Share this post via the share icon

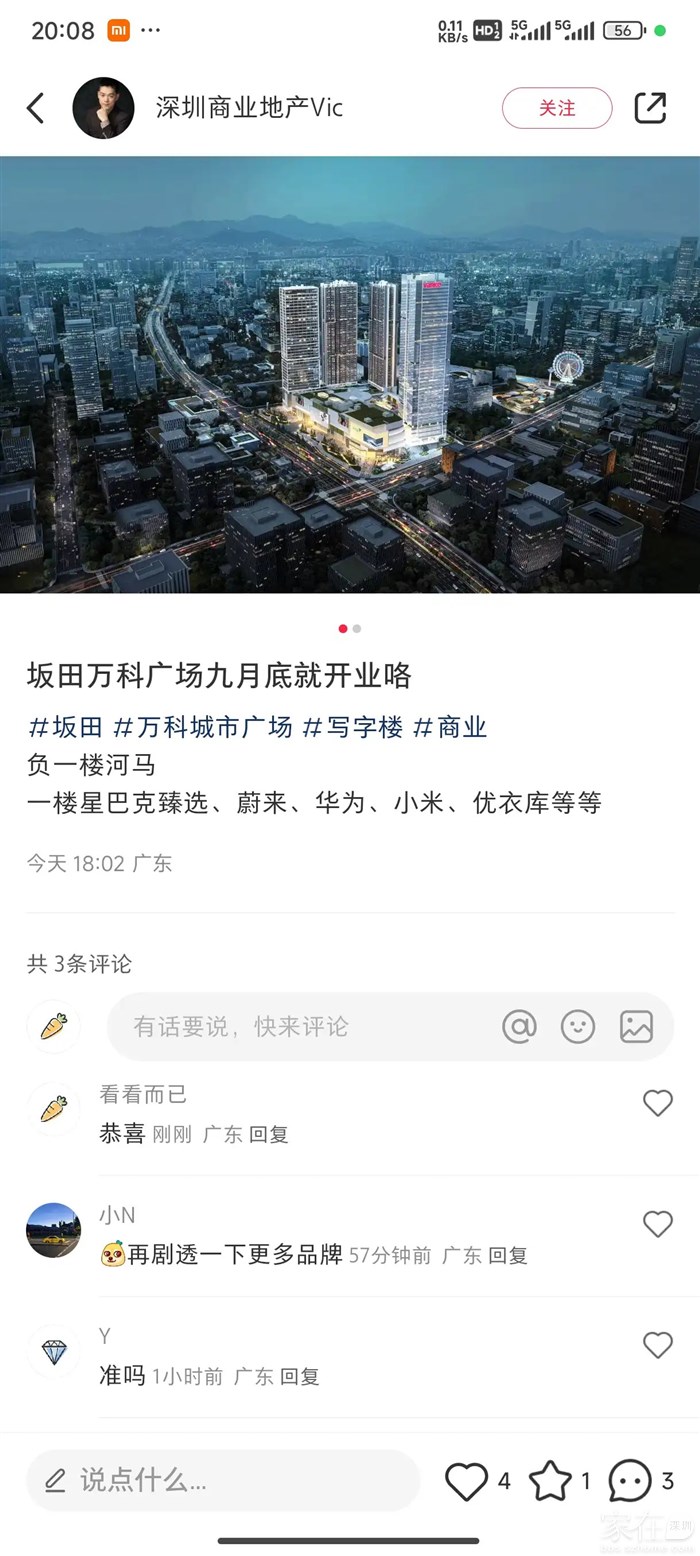click(650, 108)
